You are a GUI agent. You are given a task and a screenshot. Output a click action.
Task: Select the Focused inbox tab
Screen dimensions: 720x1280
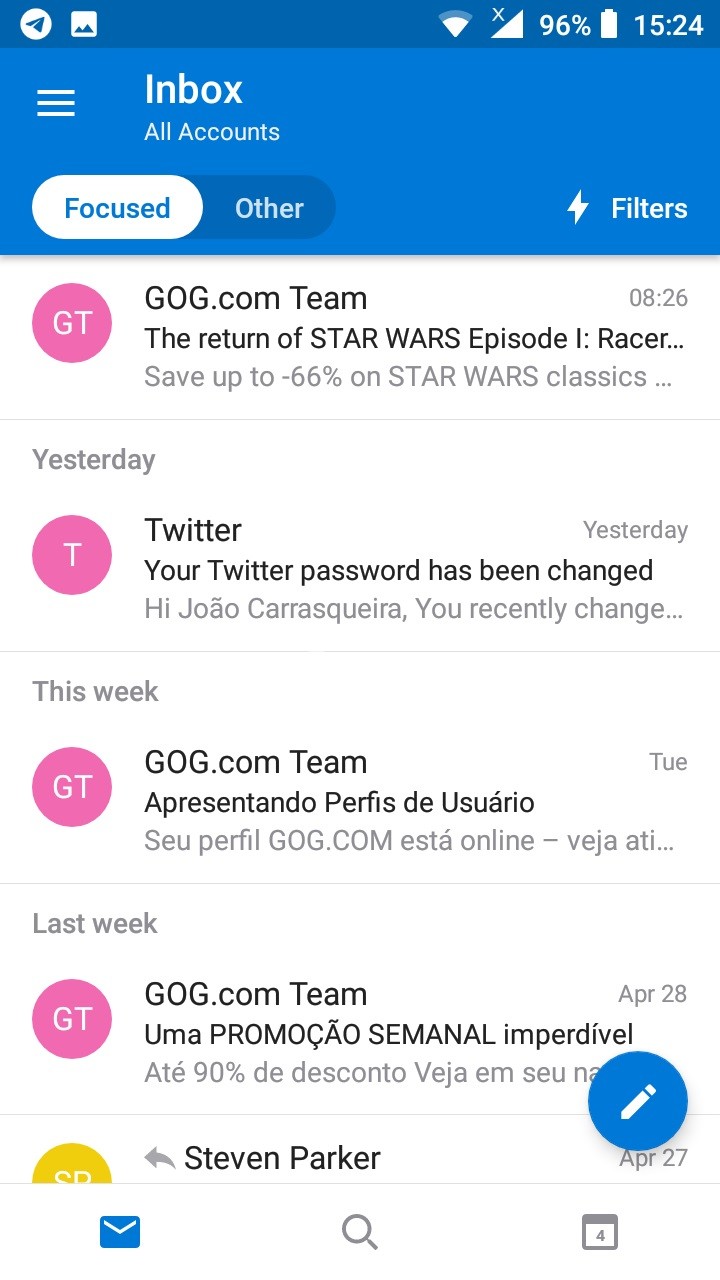point(117,208)
